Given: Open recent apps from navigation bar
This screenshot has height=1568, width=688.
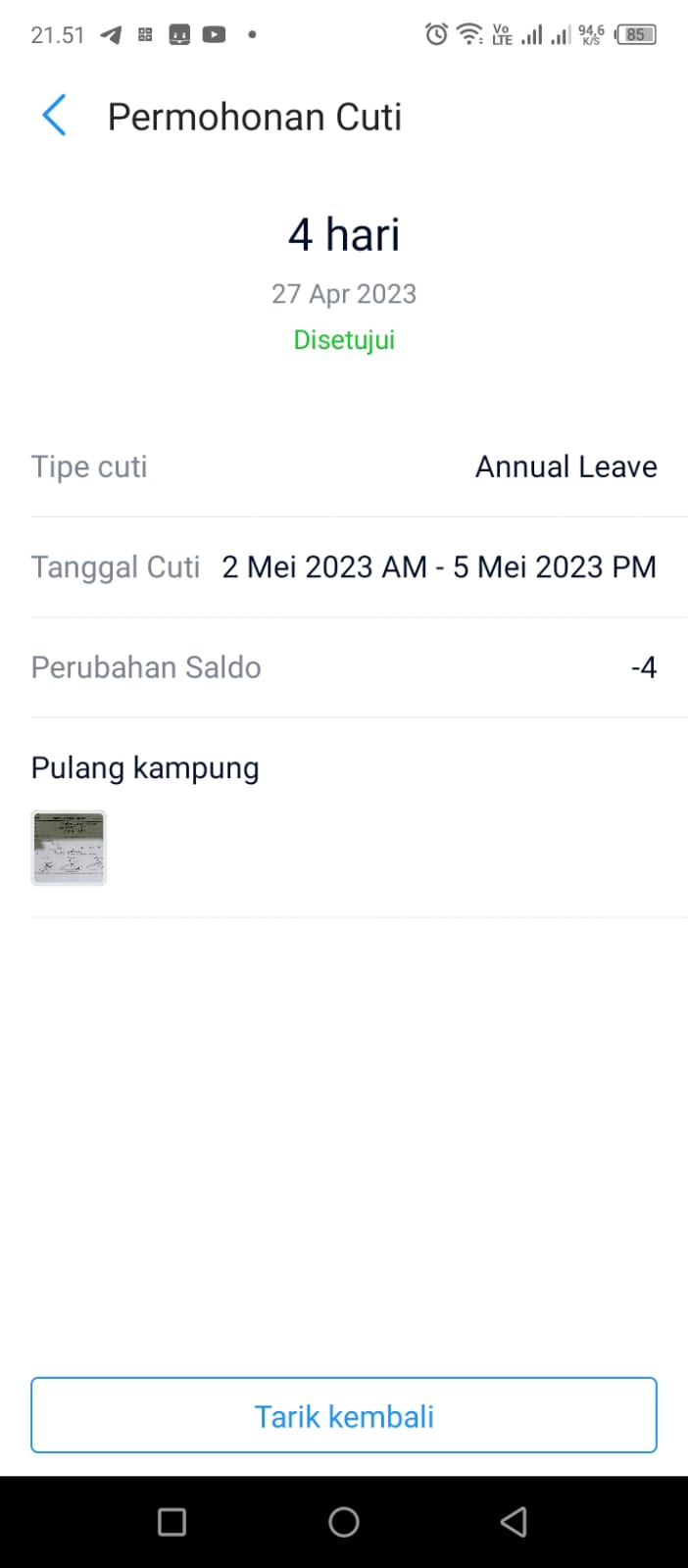Looking at the screenshot, I should point(172,1522).
